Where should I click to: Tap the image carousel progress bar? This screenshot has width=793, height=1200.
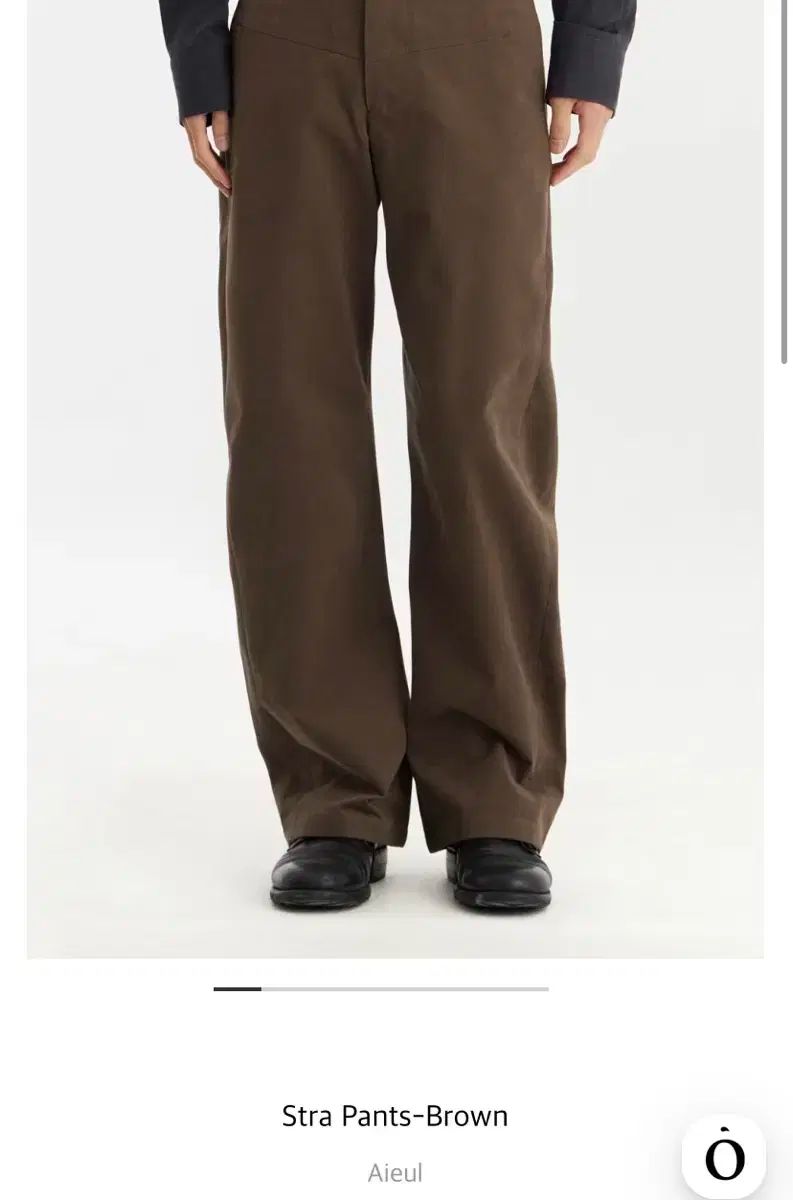click(381, 989)
